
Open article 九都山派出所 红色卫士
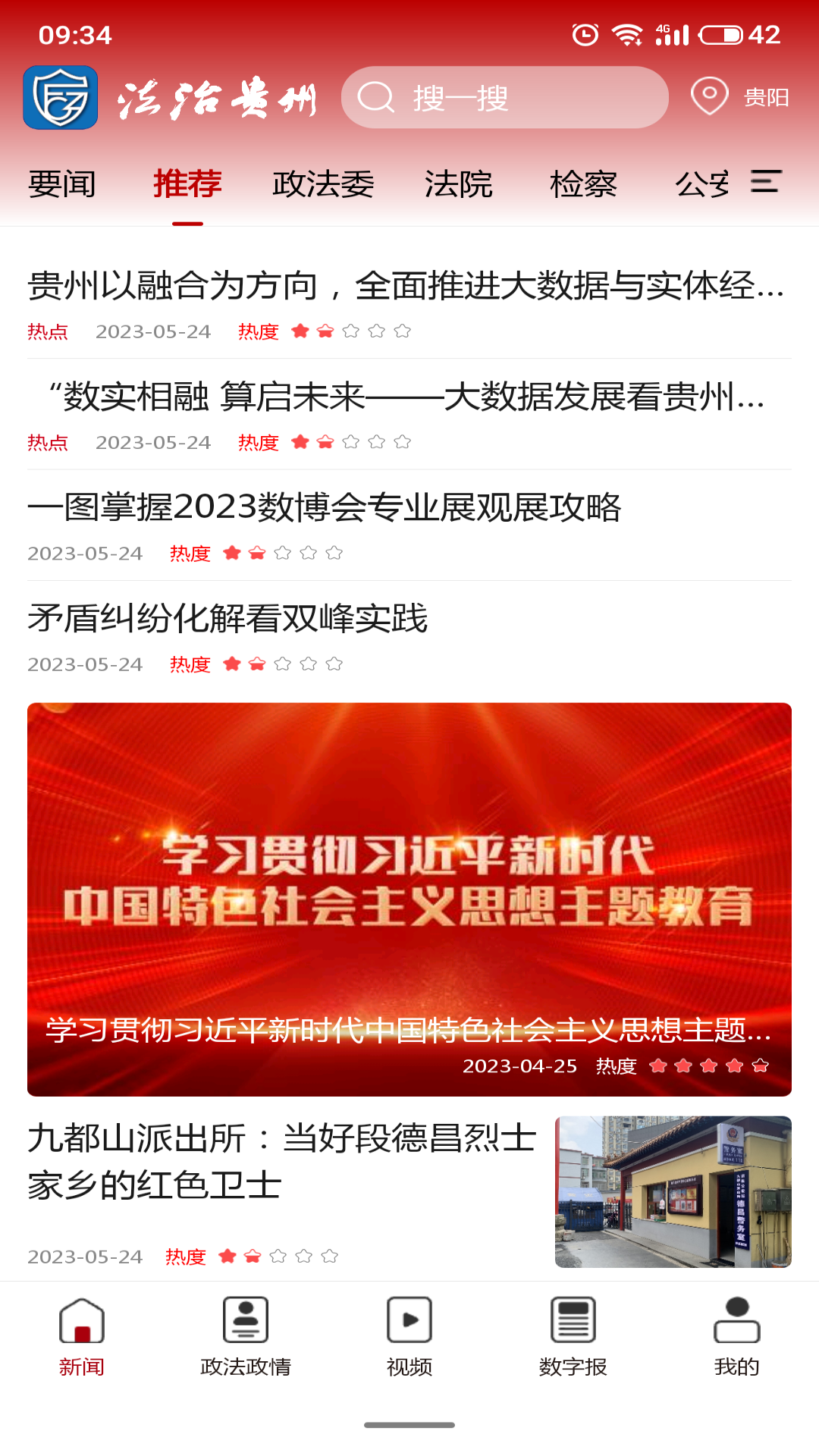coord(282,1162)
